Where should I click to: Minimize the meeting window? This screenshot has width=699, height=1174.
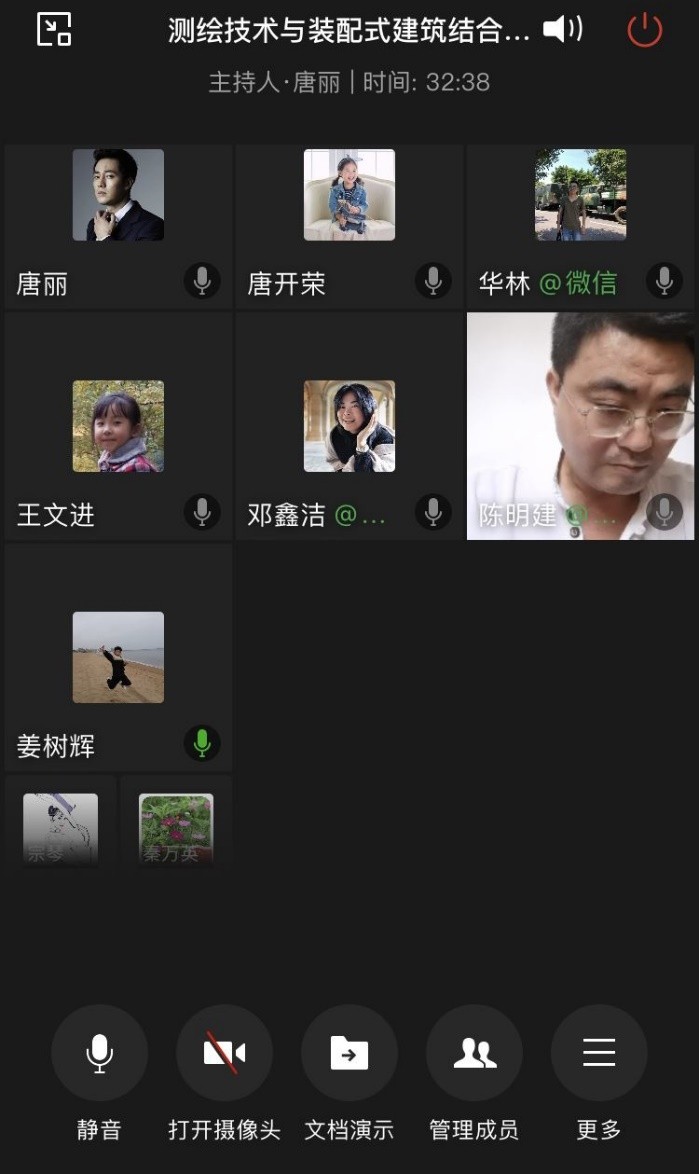pos(54,30)
